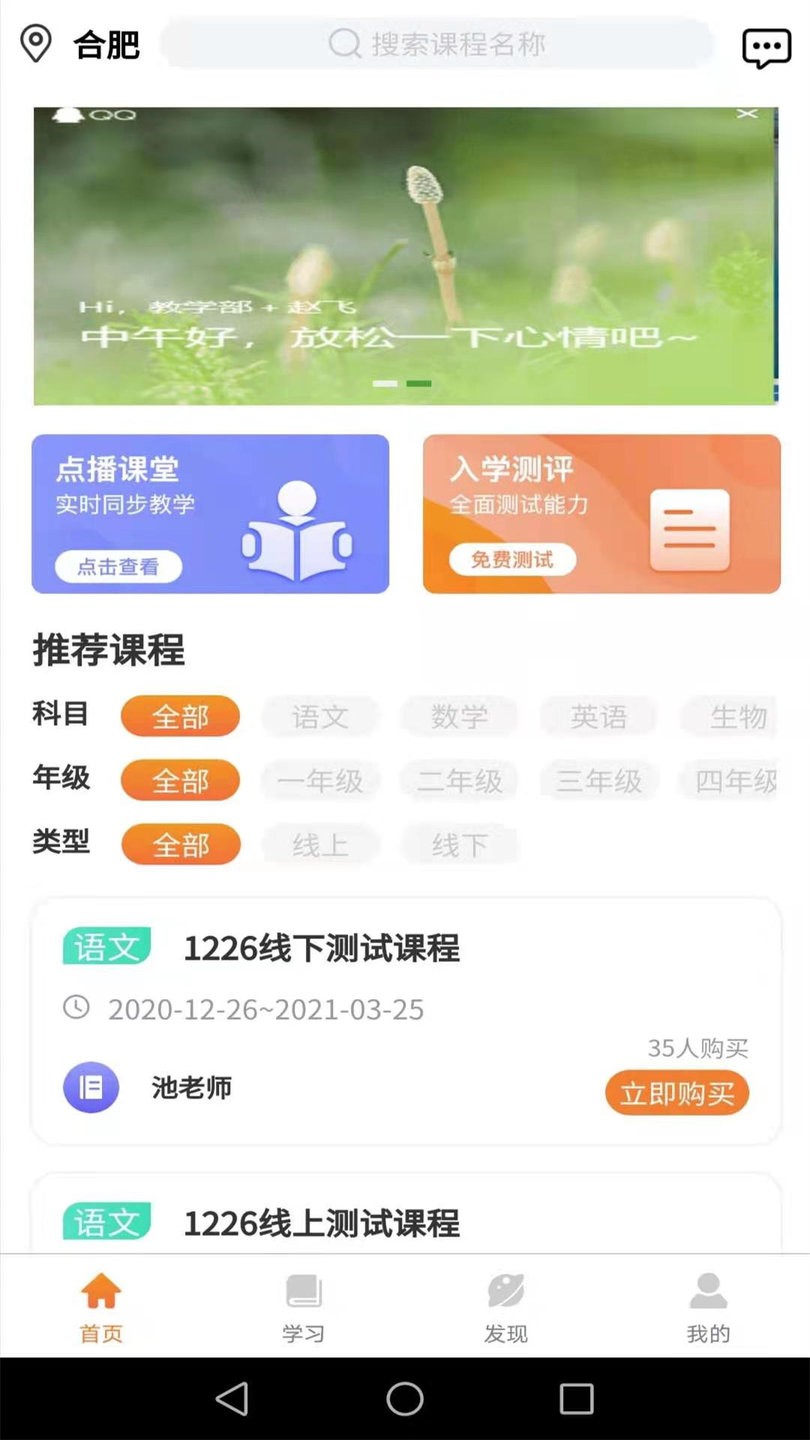This screenshot has height=1440, width=810.
Task: Select the 线上 course type filter
Action: click(320, 844)
